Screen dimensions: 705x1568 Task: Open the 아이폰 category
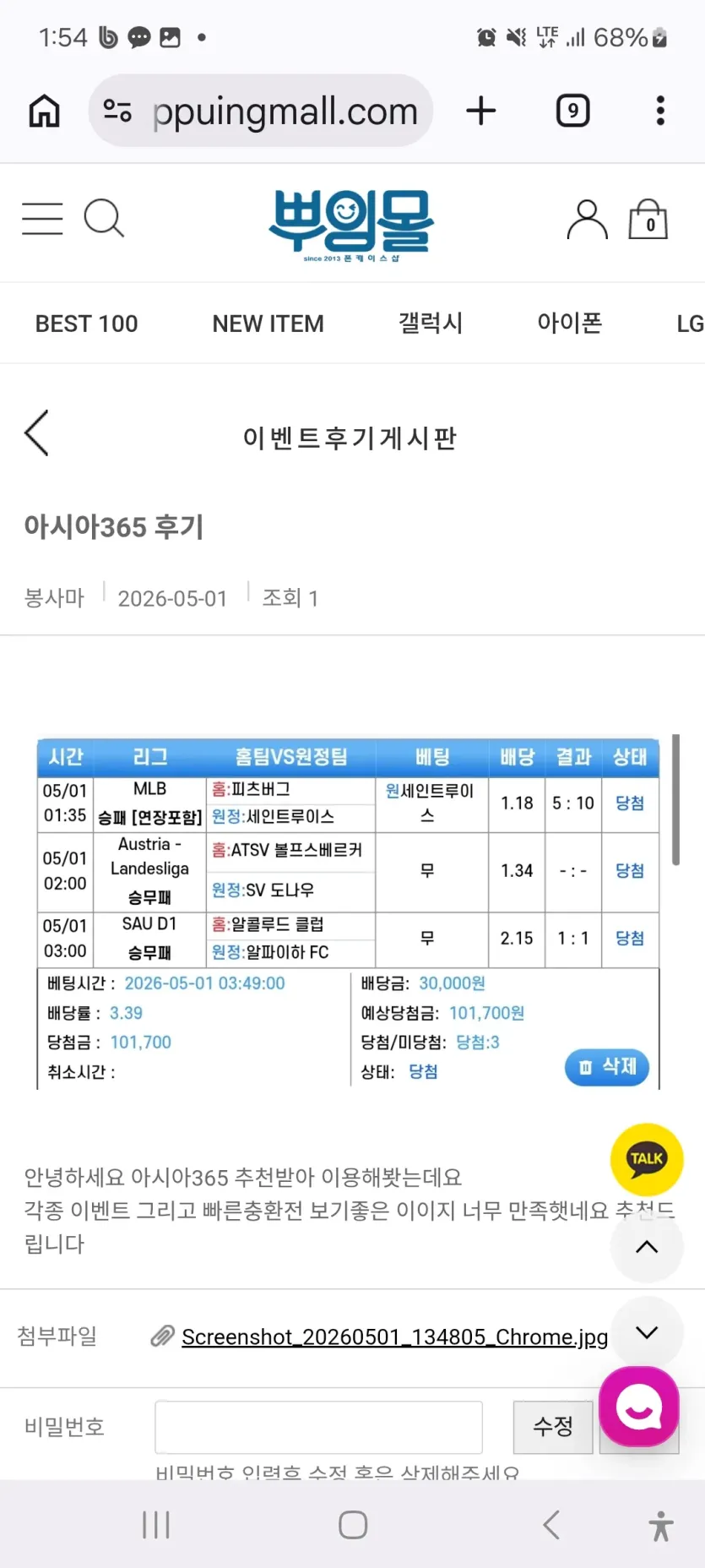pos(570,323)
